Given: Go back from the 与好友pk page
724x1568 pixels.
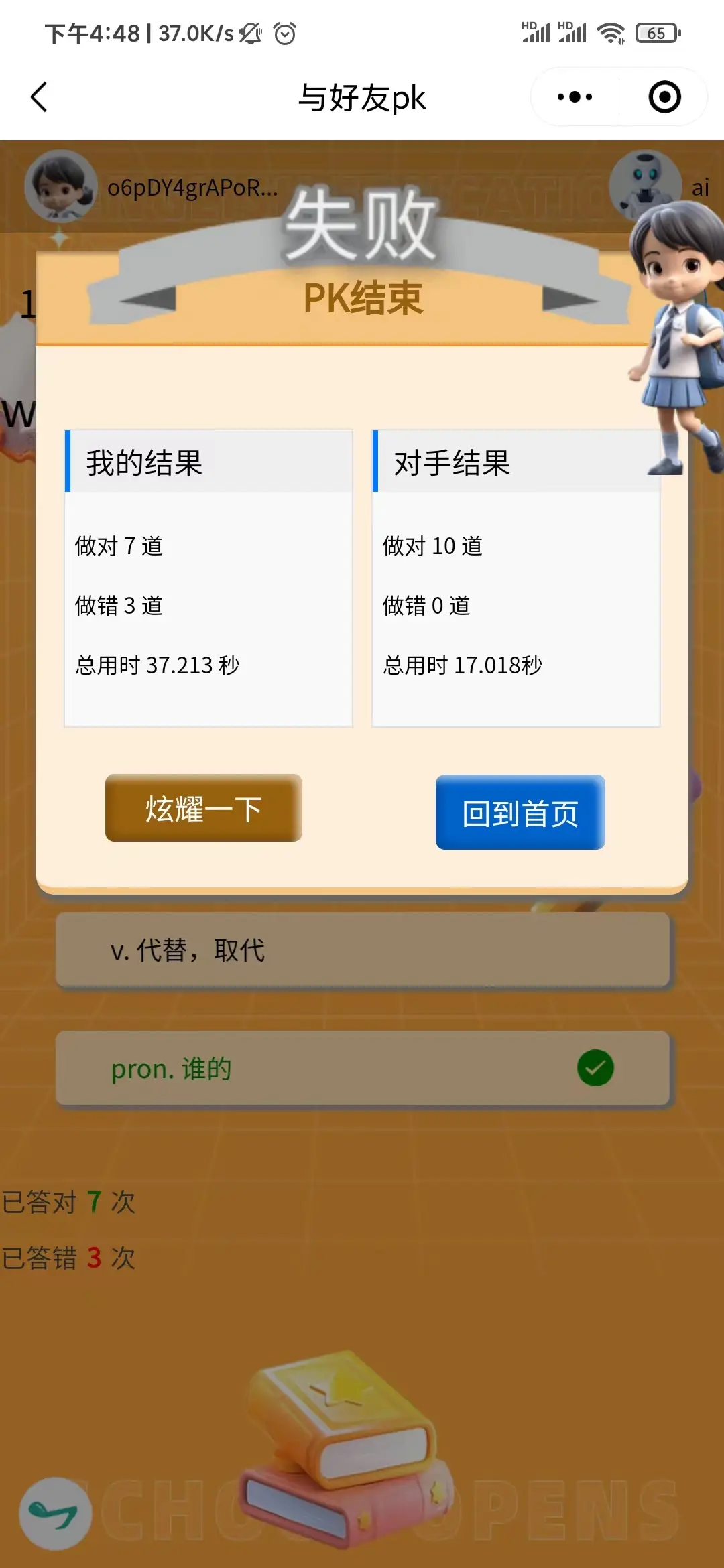Looking at the screenshot, I should click(40, 97).
